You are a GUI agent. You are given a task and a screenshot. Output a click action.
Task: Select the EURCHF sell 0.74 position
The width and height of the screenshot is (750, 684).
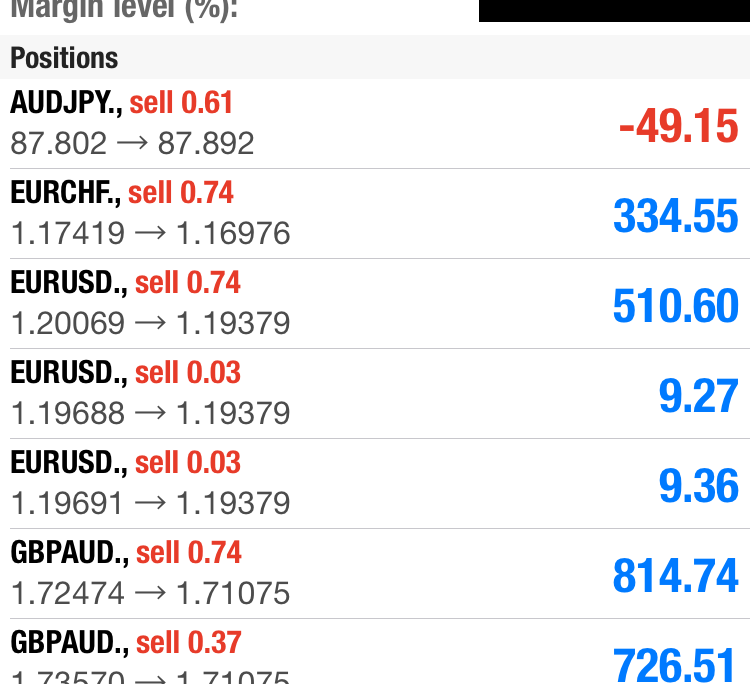pyautogui.click(x=375, y=214)
